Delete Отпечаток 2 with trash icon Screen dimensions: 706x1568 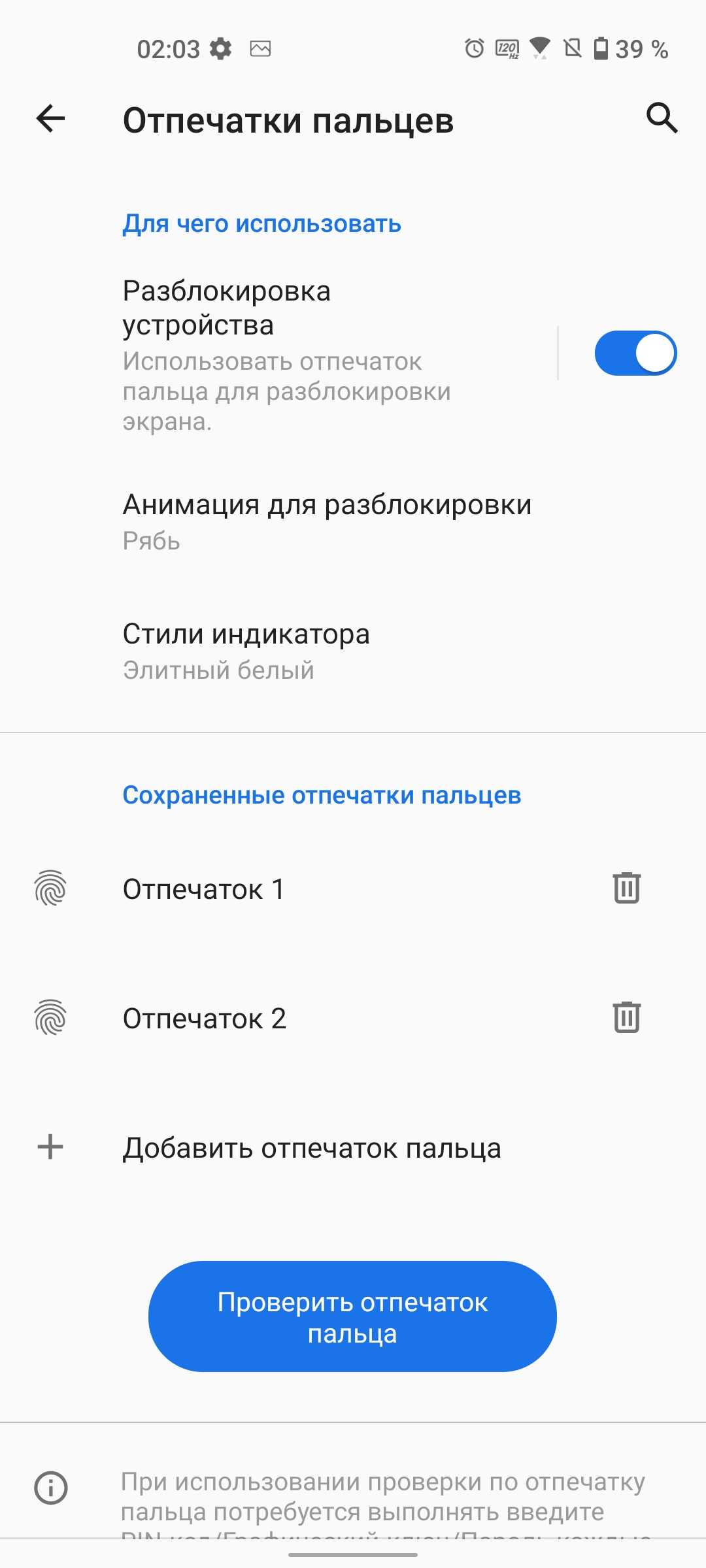click(x=626, y=1017)
